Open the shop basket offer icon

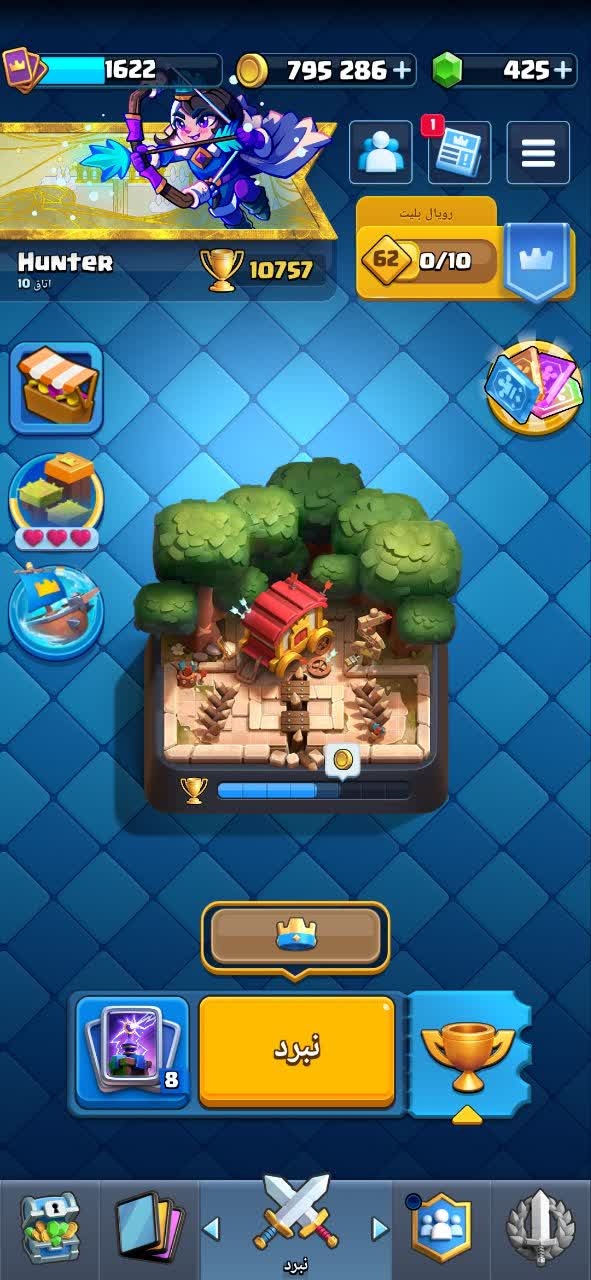tap(56, 388)
